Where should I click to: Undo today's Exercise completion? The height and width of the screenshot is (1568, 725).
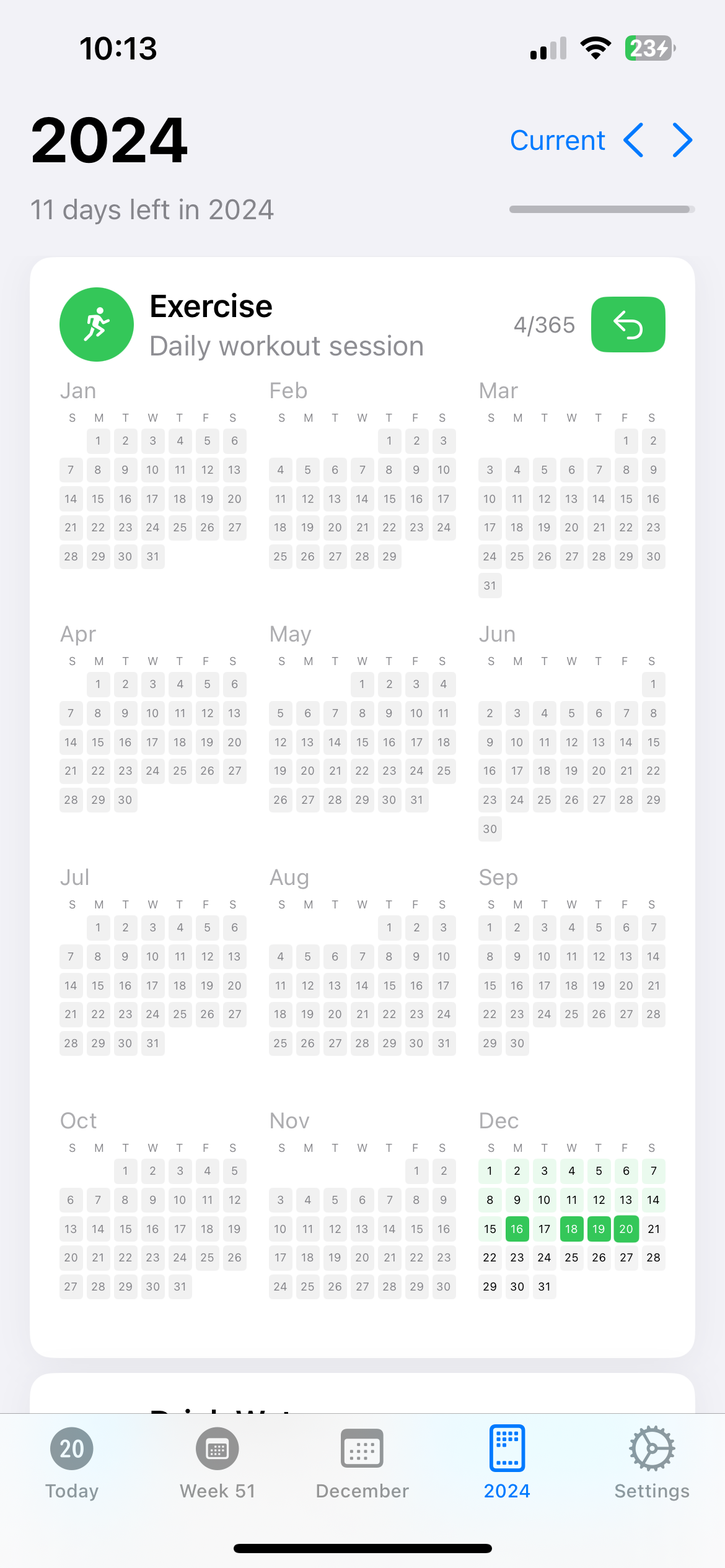628,324
